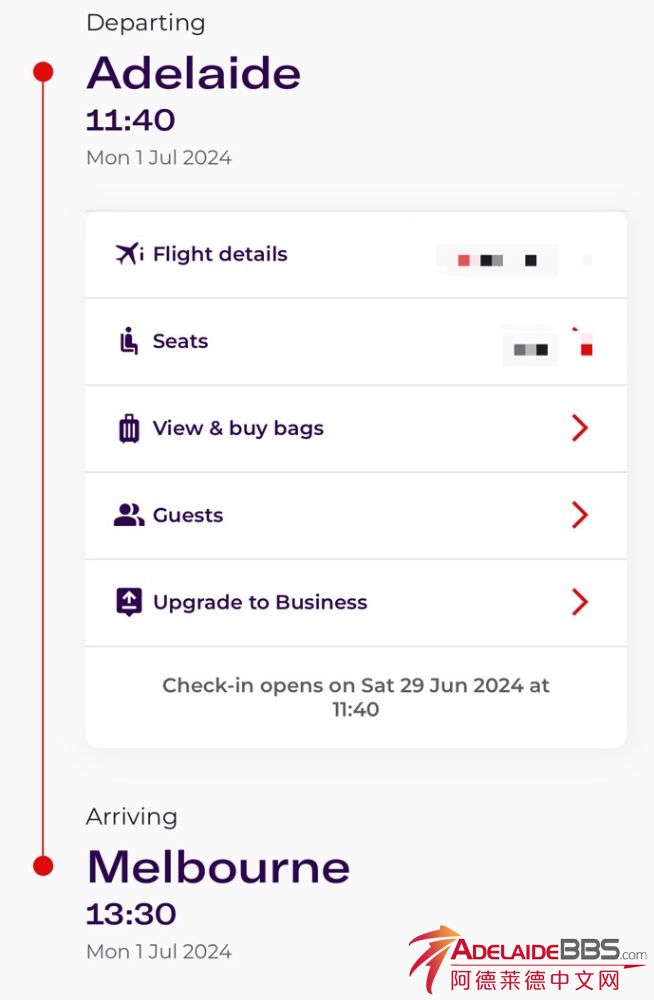Image resolution: width=654 pixels, height=1000 pixels.
Task: Open the Guests row
Action: coord(188,516)
